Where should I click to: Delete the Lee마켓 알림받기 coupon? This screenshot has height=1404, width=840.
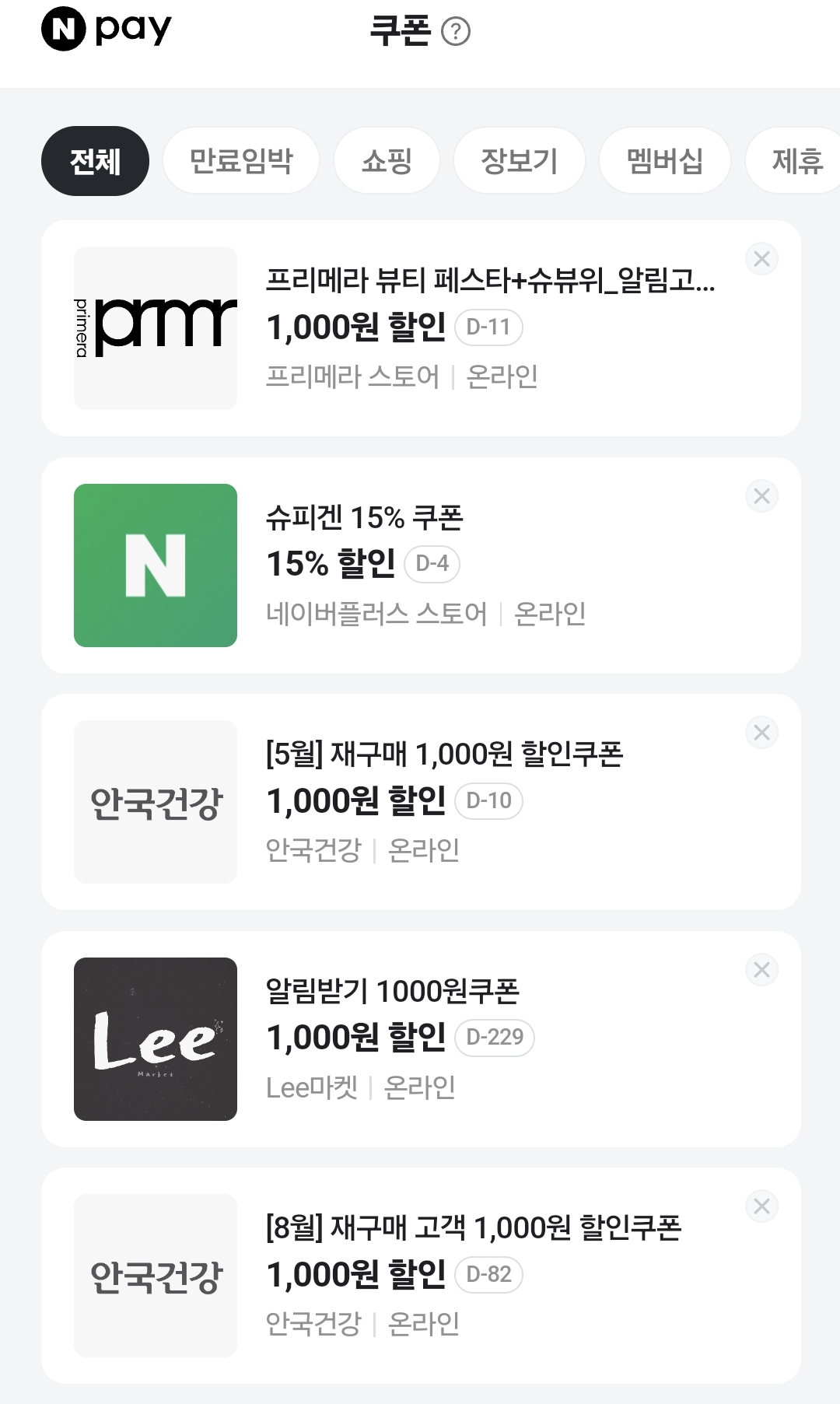tap(761, 970)
